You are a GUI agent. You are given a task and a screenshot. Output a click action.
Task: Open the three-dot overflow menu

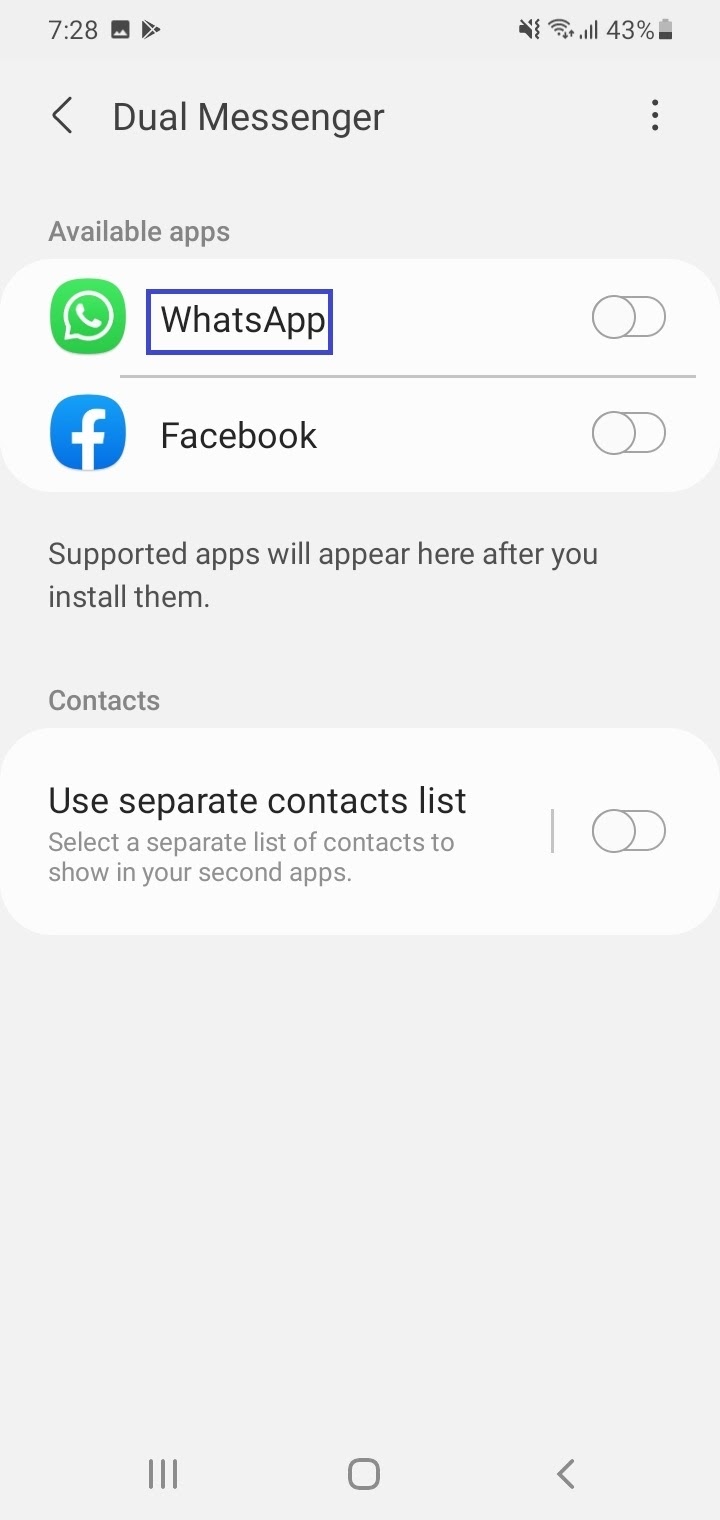coord(655,116)
